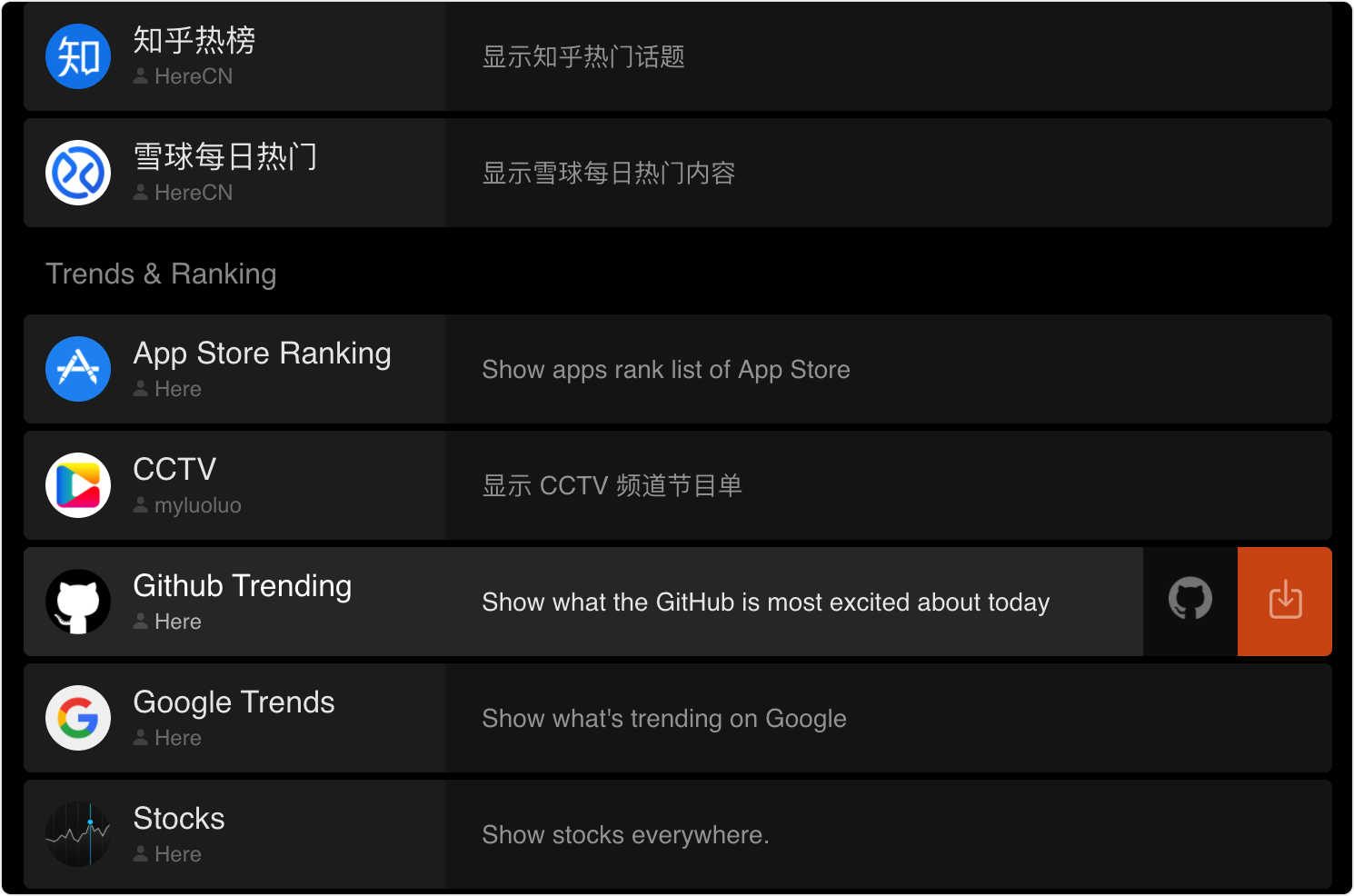Open the 知乎热榜 widget row
The height and width of the screenshot is (896, 1354).
[677, 56]
